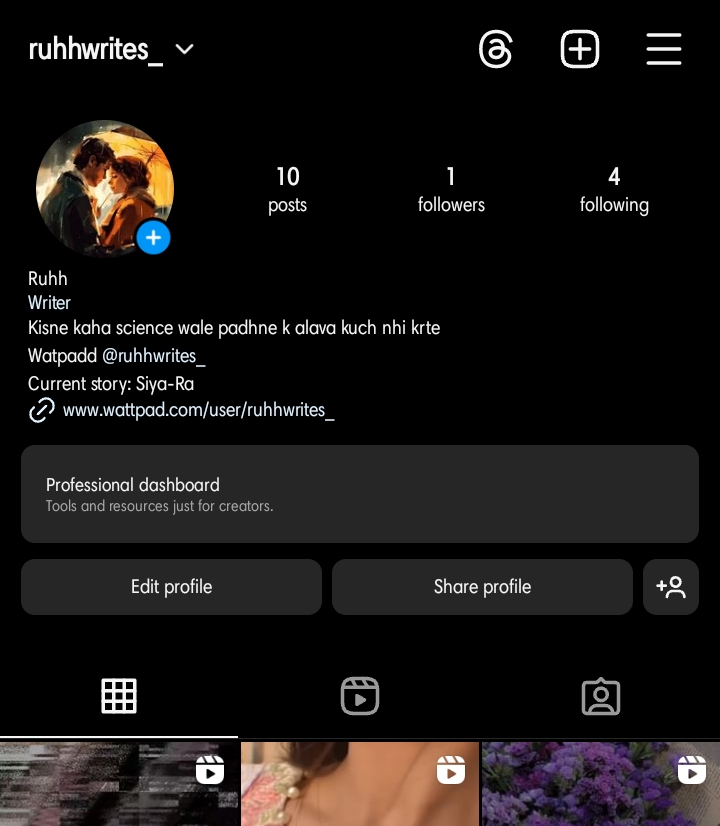The width and height of the screenshot is (720, 826).
Task: Open the hamburger menu
Action: (x=664, y=49)
